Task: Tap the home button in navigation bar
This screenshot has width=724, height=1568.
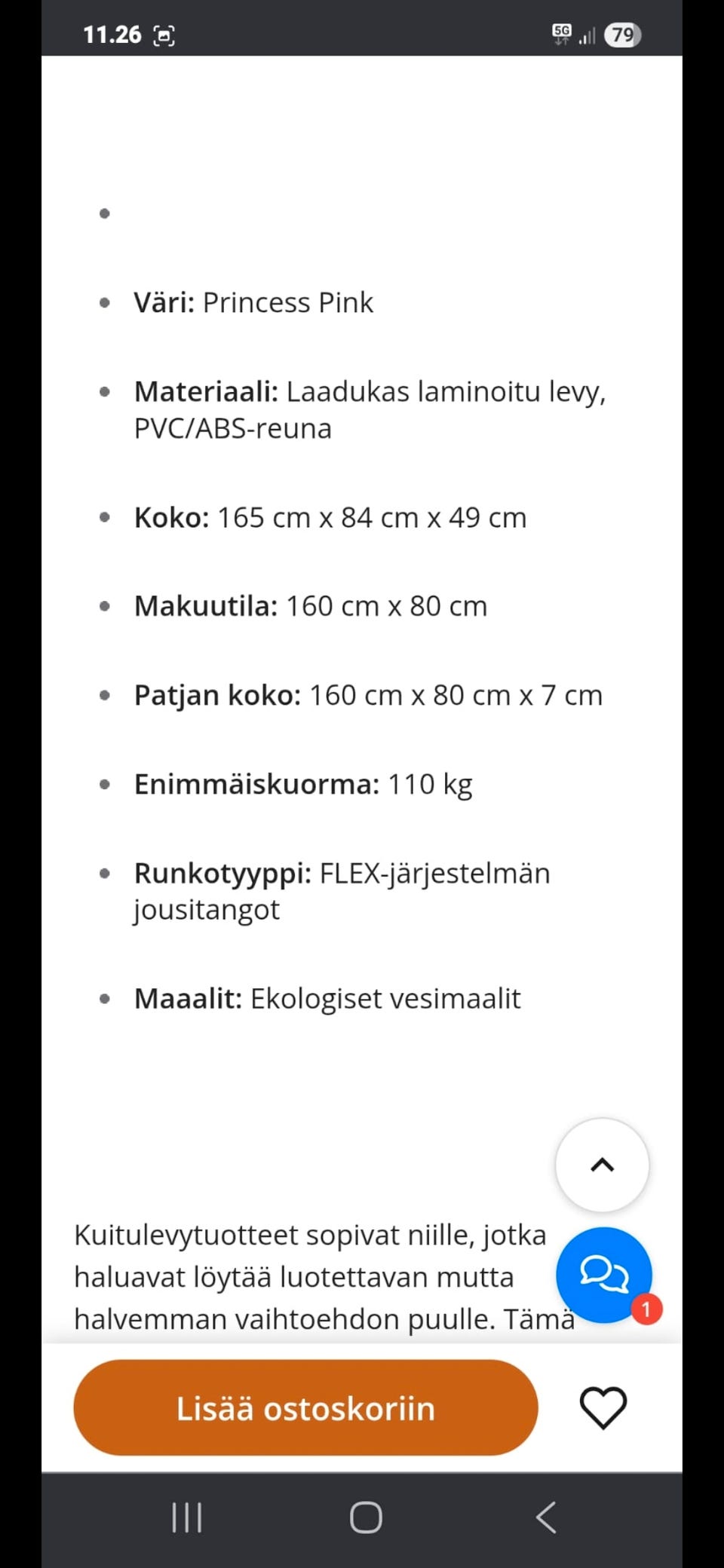Action: pyautogui.click(x=364, y=1518)
